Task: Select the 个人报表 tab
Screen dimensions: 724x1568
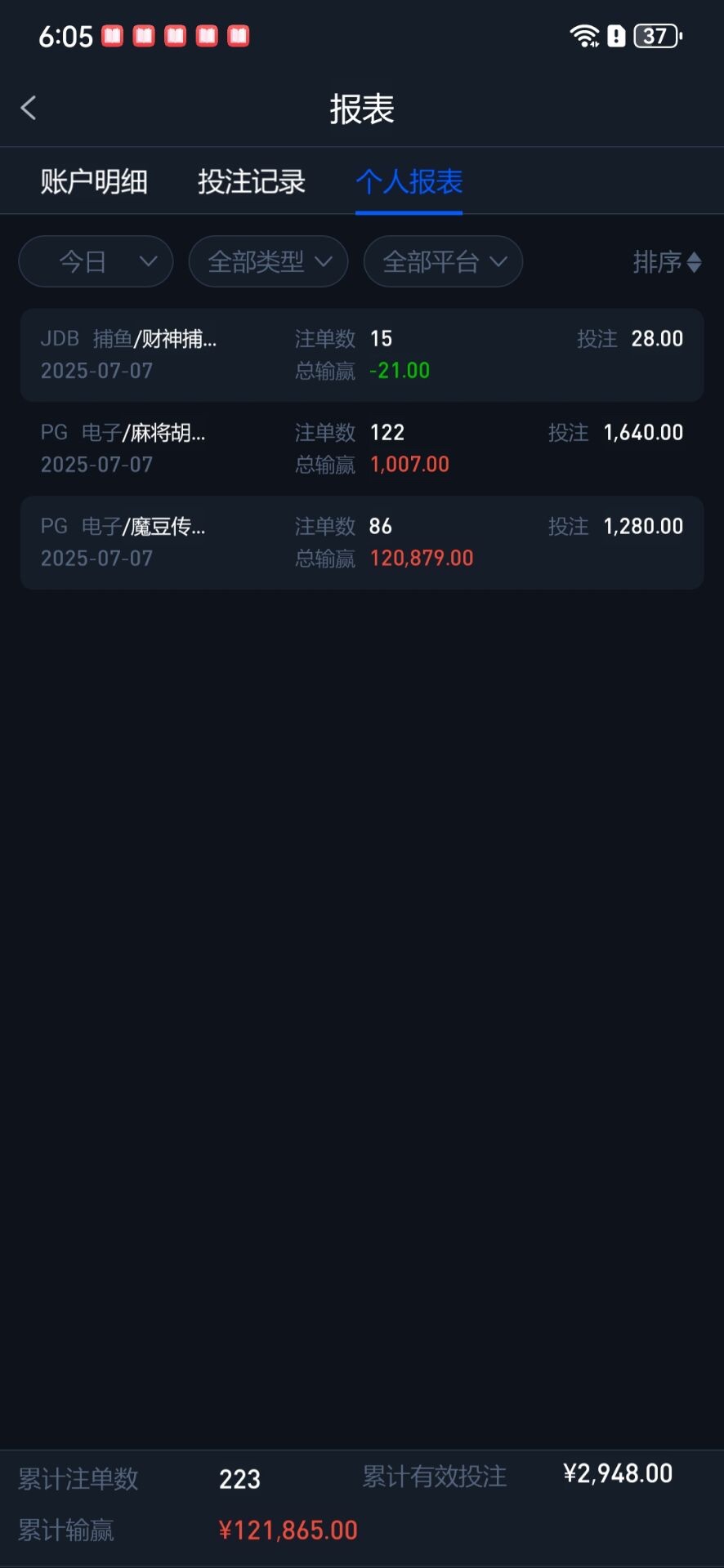Action: tap(409, 181)
